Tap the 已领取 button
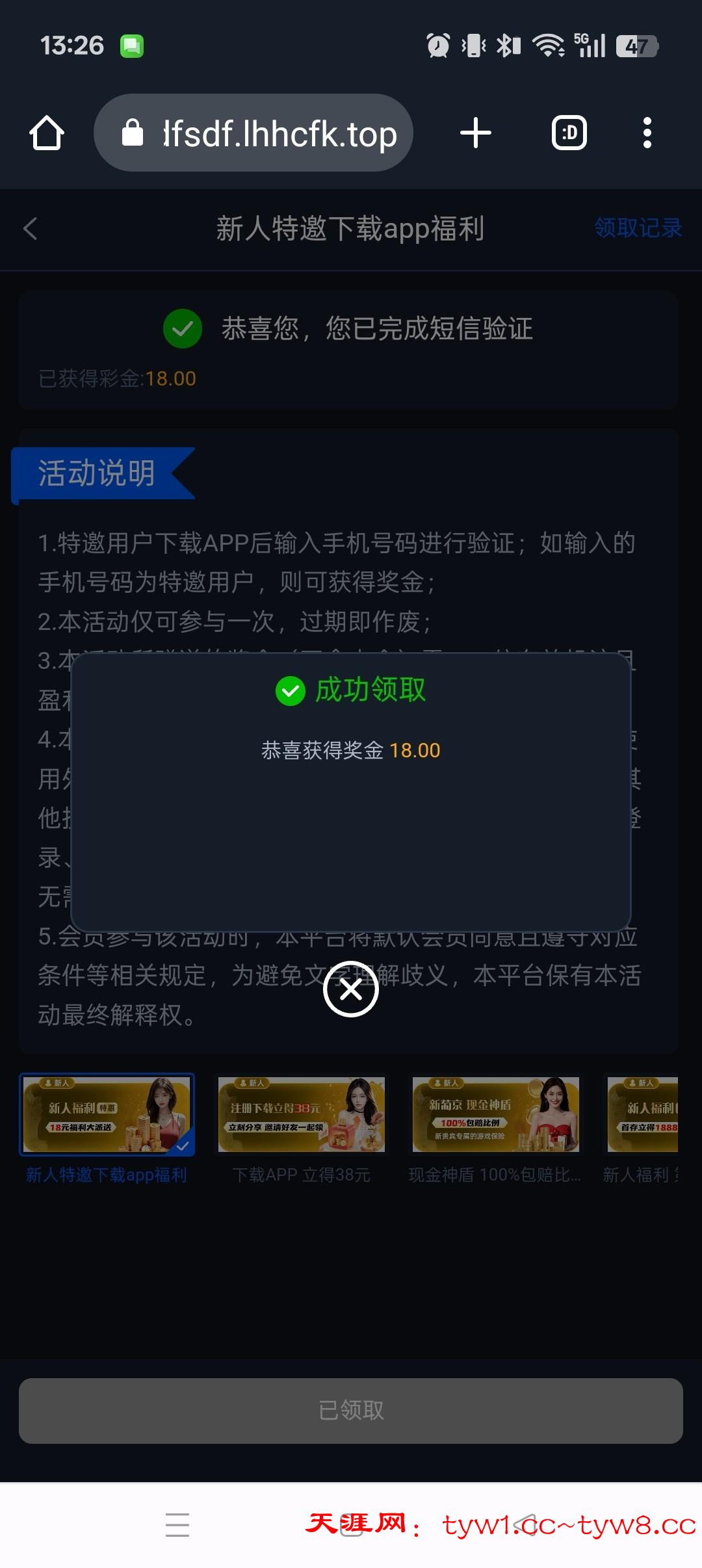702x1568 pixels. click(x=351, y=1410)
